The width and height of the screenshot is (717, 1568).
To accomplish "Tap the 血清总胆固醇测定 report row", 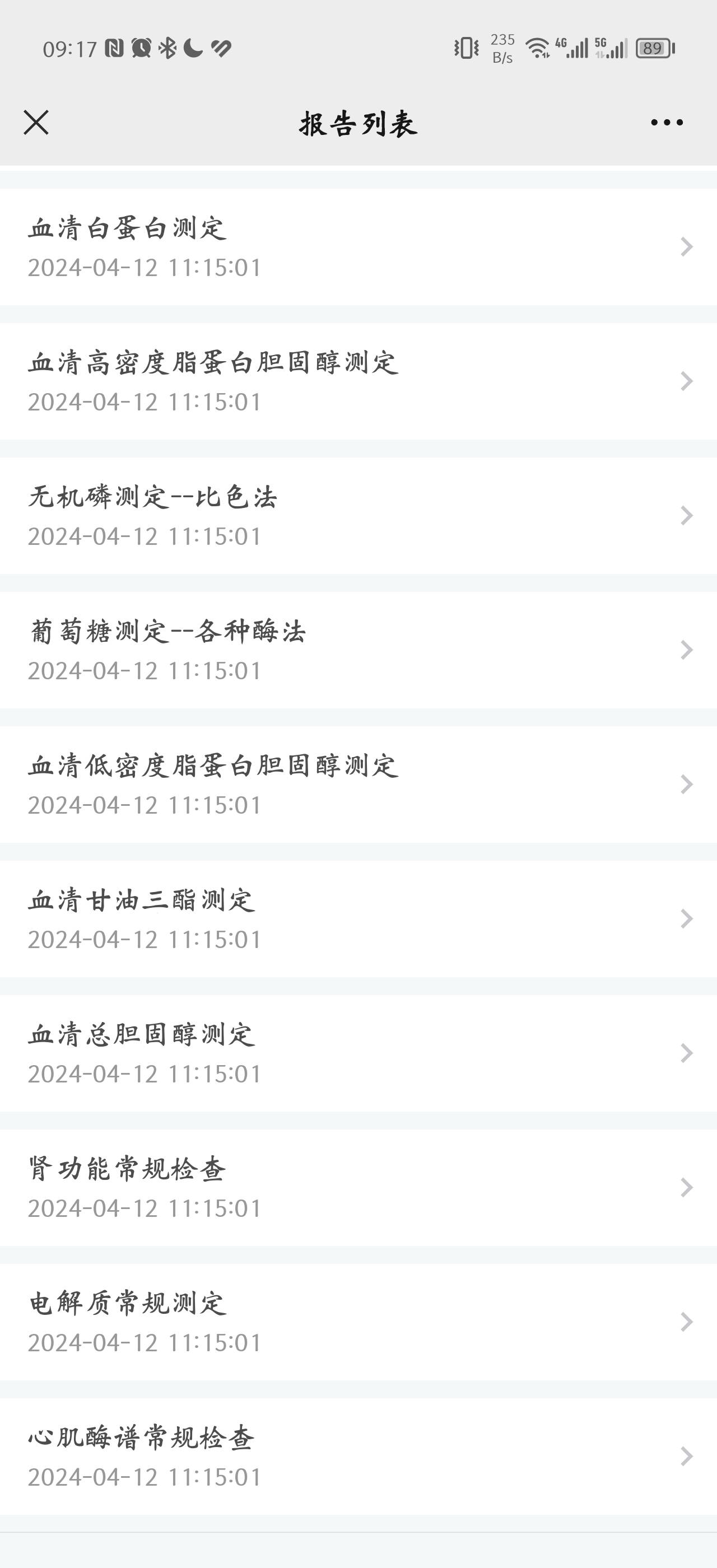I will click(358, 1053).
